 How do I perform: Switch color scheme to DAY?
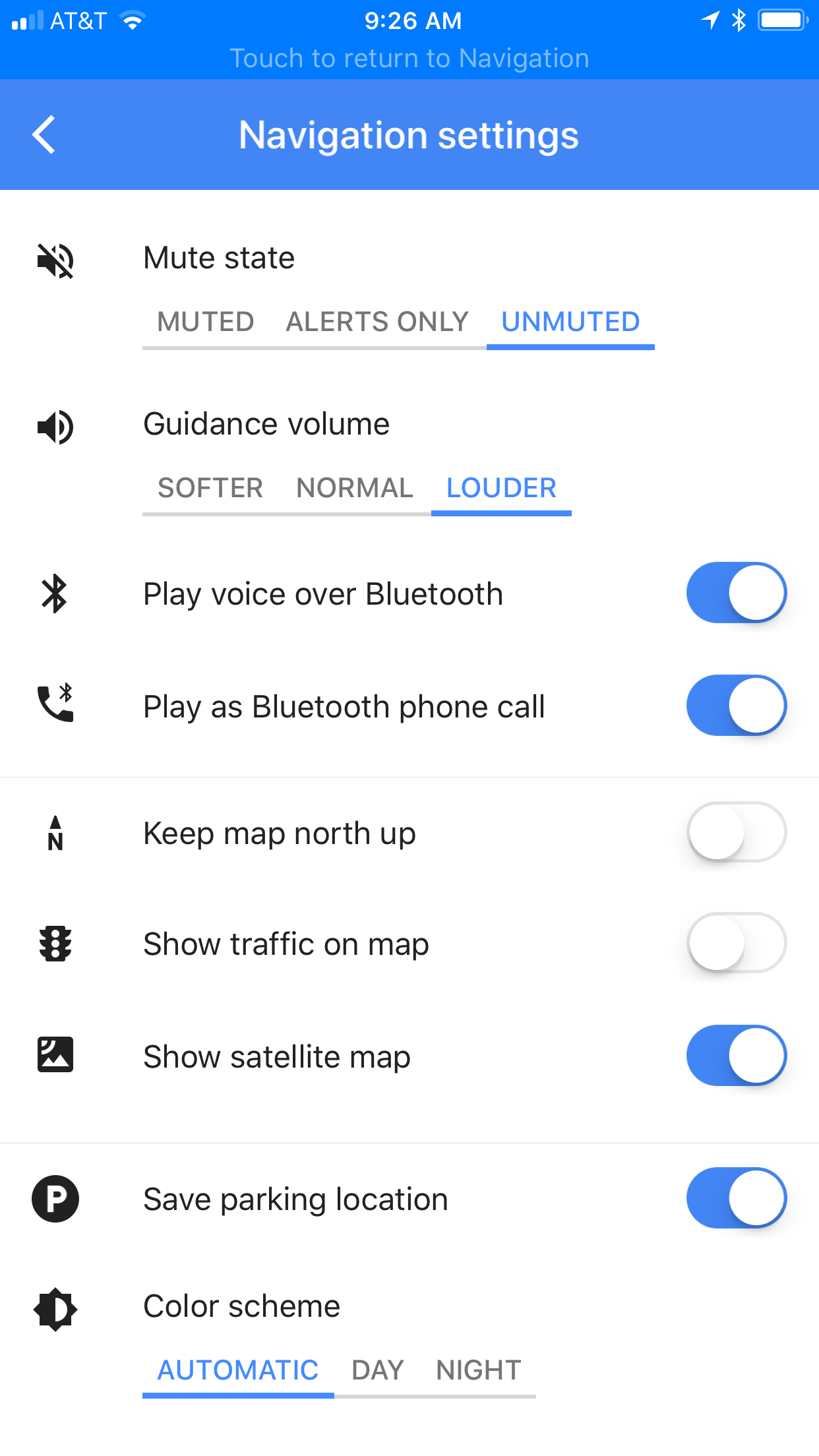point(378,1370)
